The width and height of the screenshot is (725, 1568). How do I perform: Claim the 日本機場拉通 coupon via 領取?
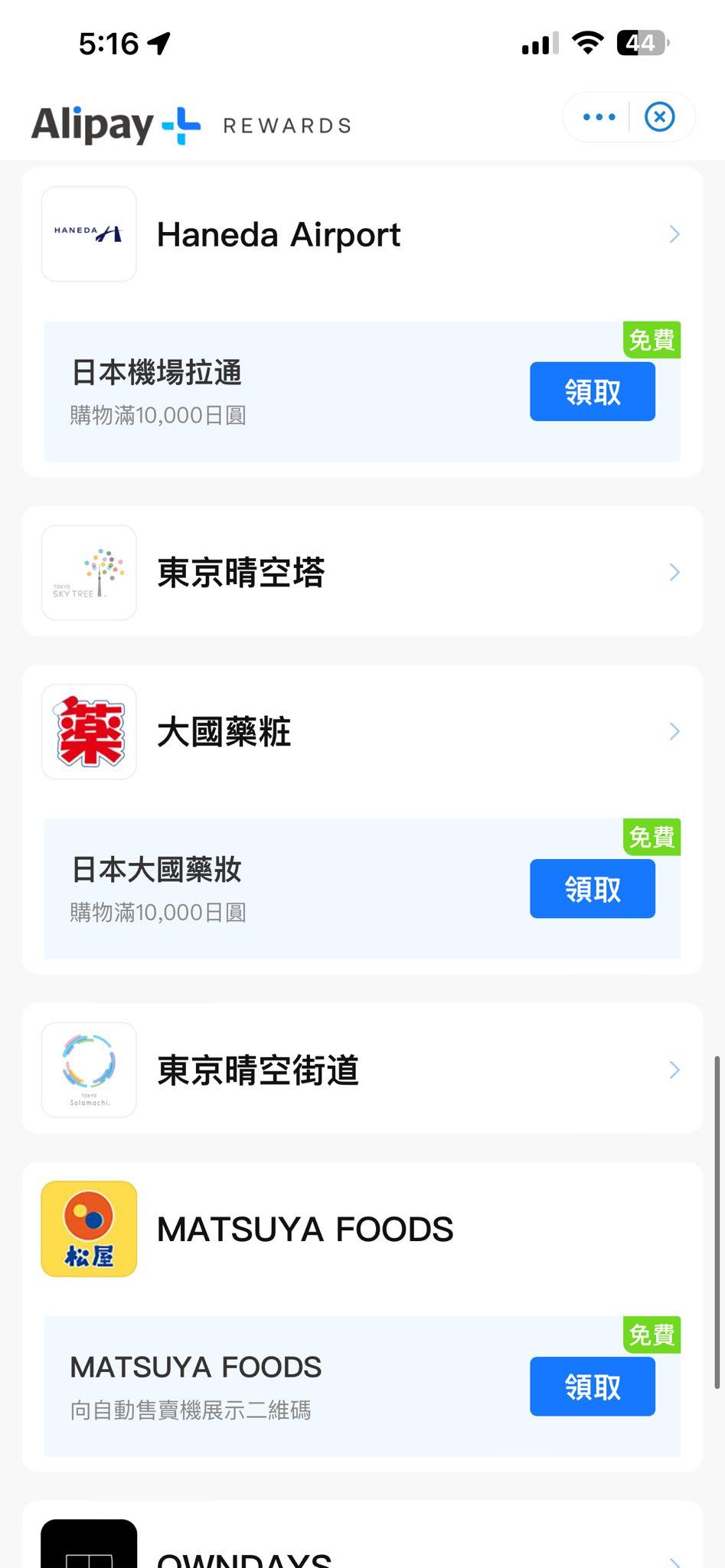coord(592,391)
